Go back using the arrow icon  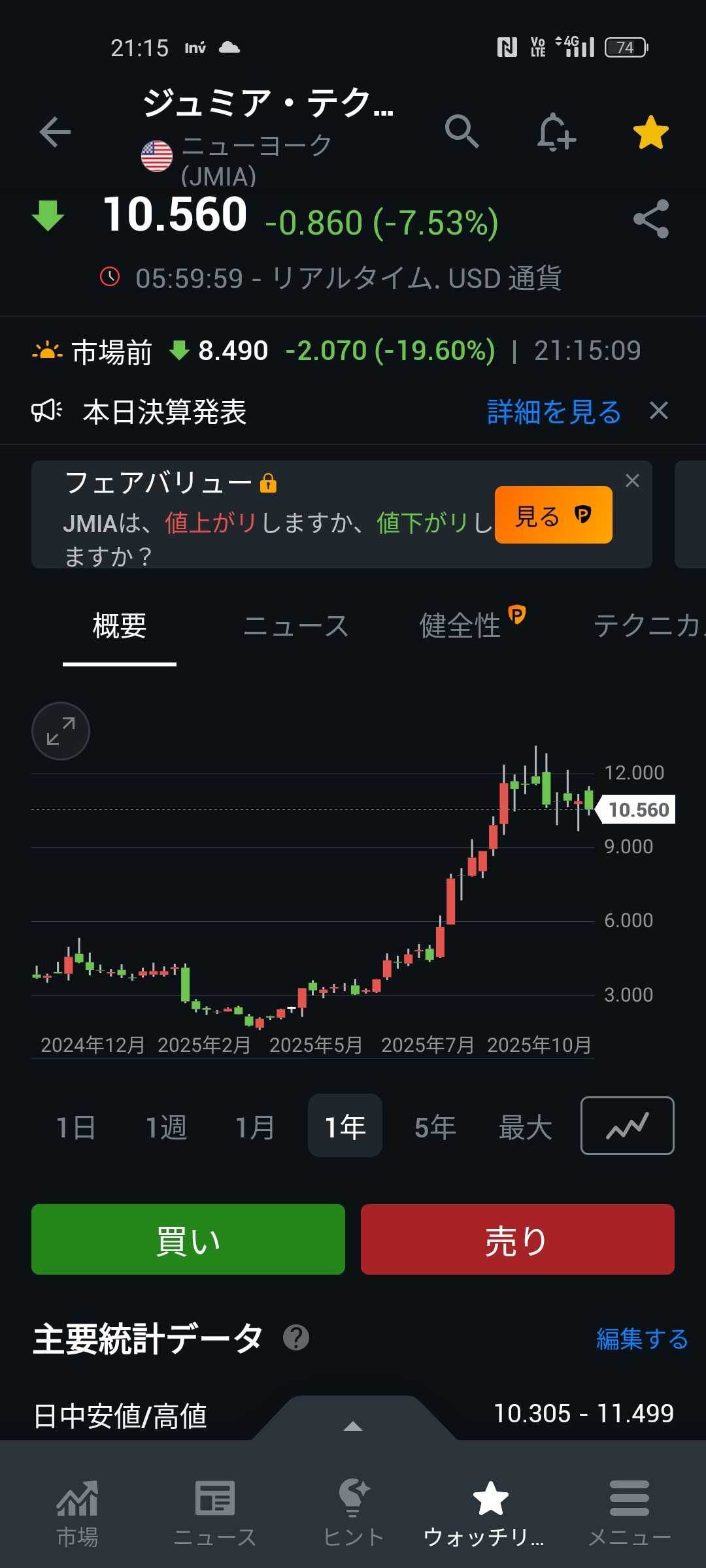click(x=55, y=133)
